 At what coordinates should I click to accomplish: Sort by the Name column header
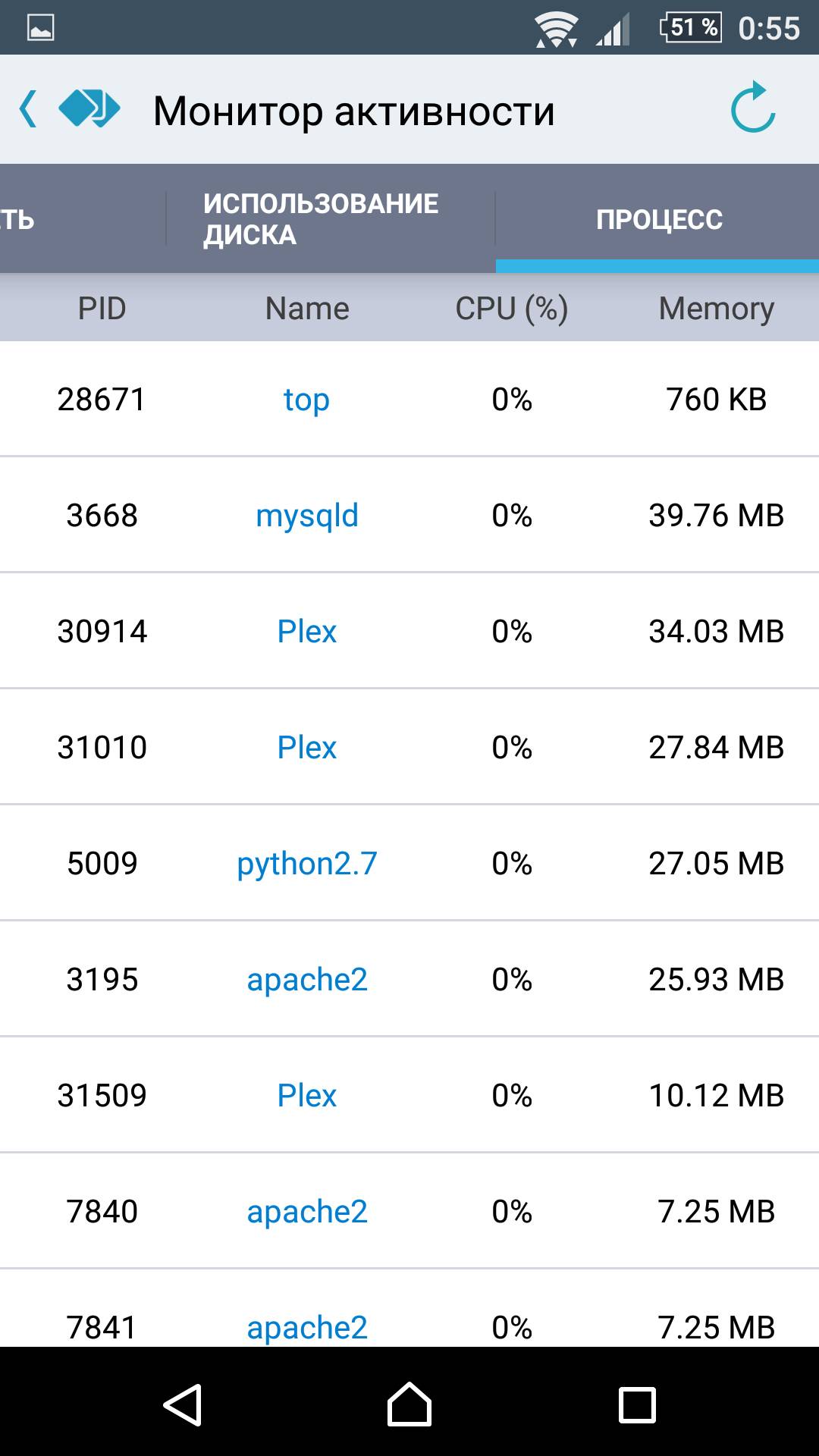click(x=307, y=309)
